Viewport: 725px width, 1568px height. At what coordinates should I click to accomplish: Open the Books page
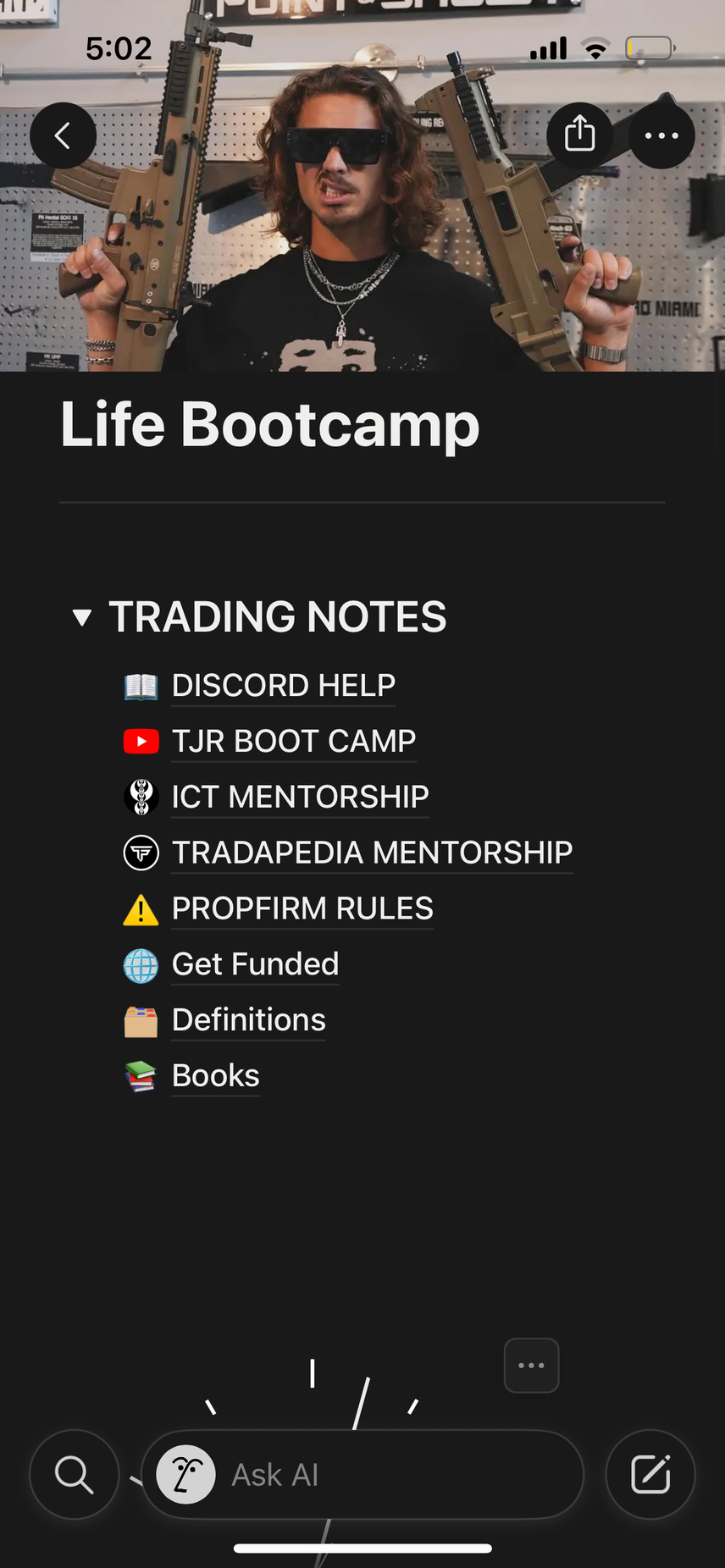pyautogui.click(x=215, y=1076)
